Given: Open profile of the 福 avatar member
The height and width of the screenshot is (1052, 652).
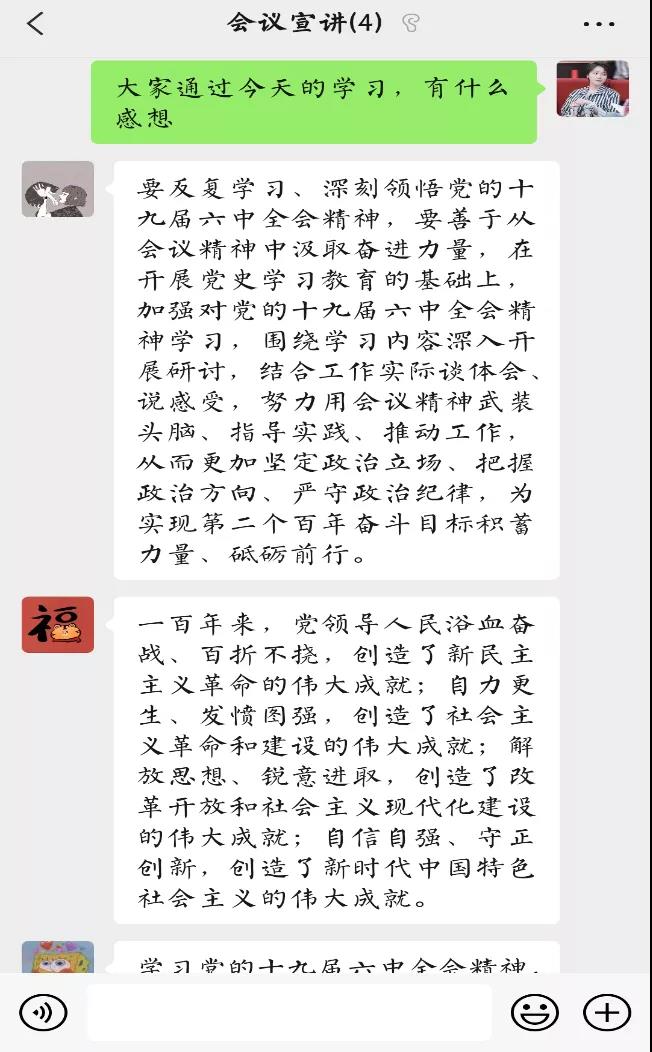Looking at the screenshot, I should [58, 625].
